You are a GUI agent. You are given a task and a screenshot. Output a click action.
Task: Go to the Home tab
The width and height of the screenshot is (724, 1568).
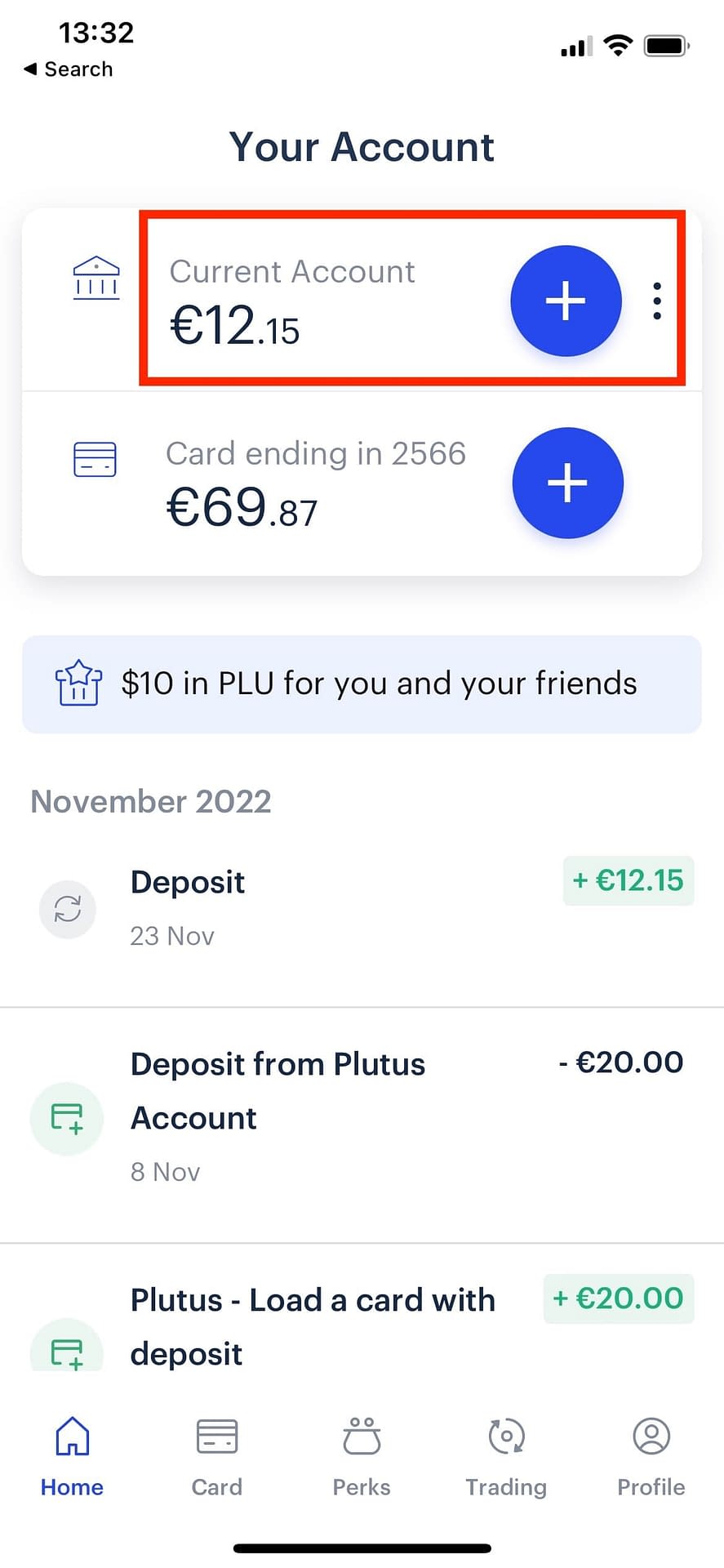(73, 1456)
